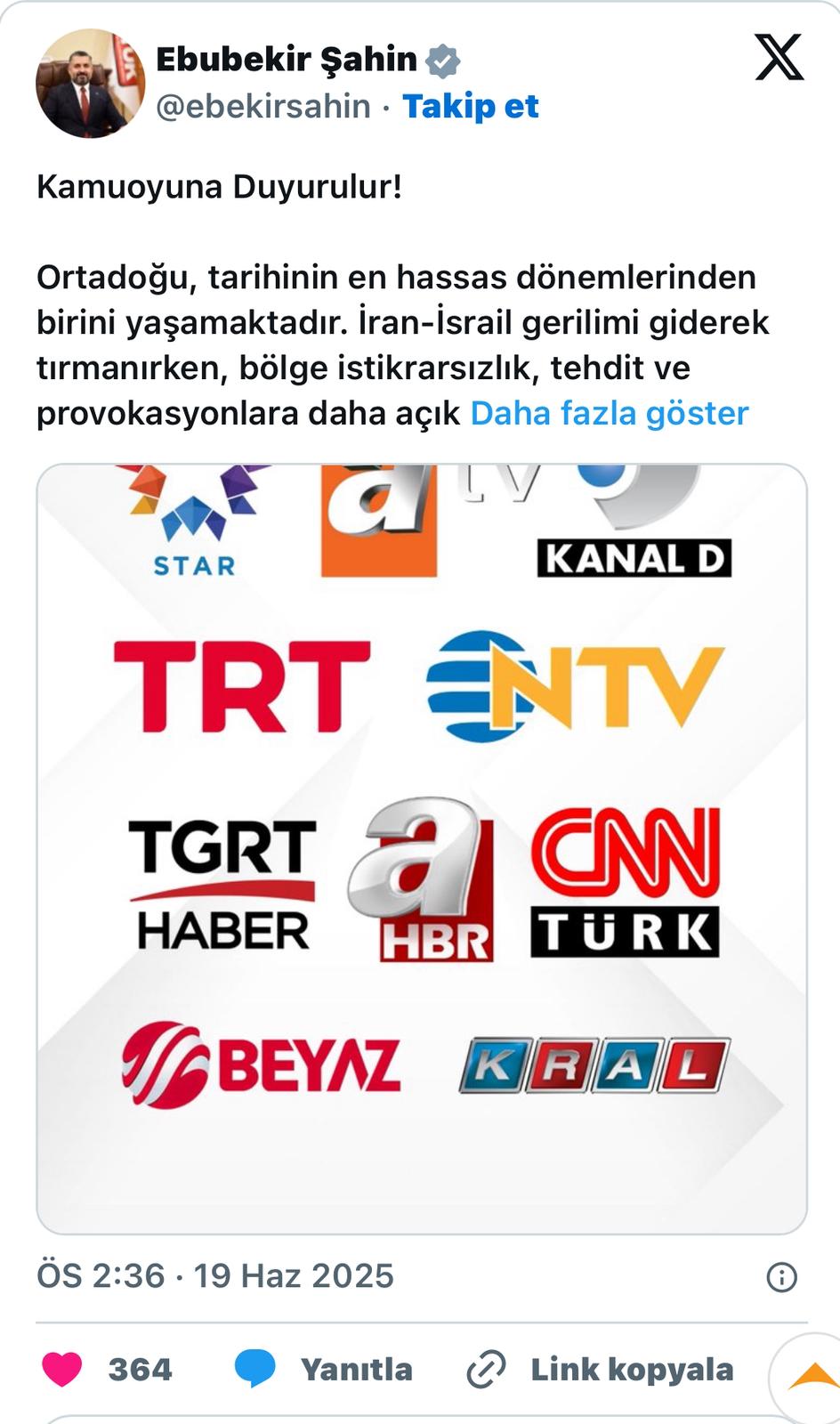The width and height of the screenshot is (840, 1424).
Task: Tap the Takip et follow link
Action: pyautogui.click(x=470, y=106)
